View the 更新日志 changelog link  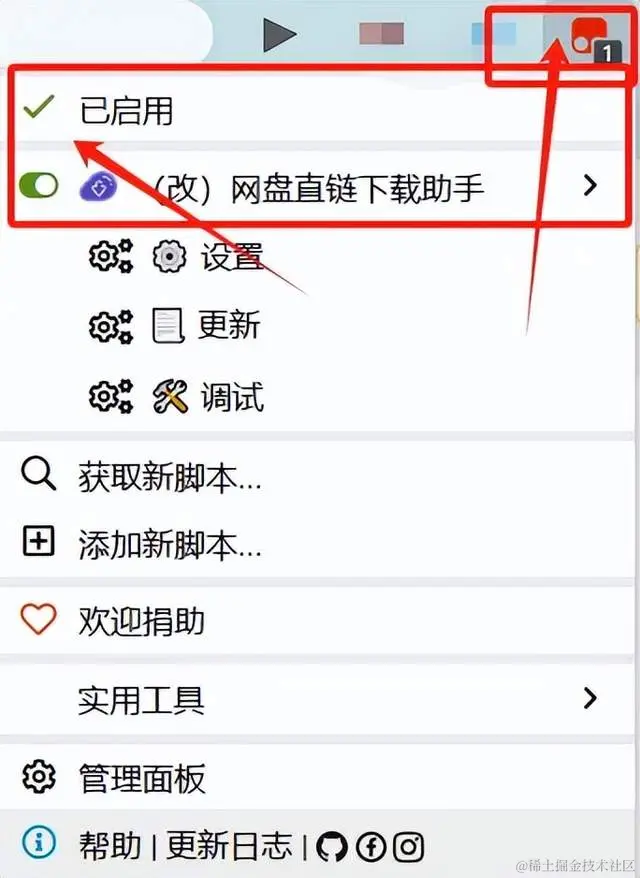point(229,846)
